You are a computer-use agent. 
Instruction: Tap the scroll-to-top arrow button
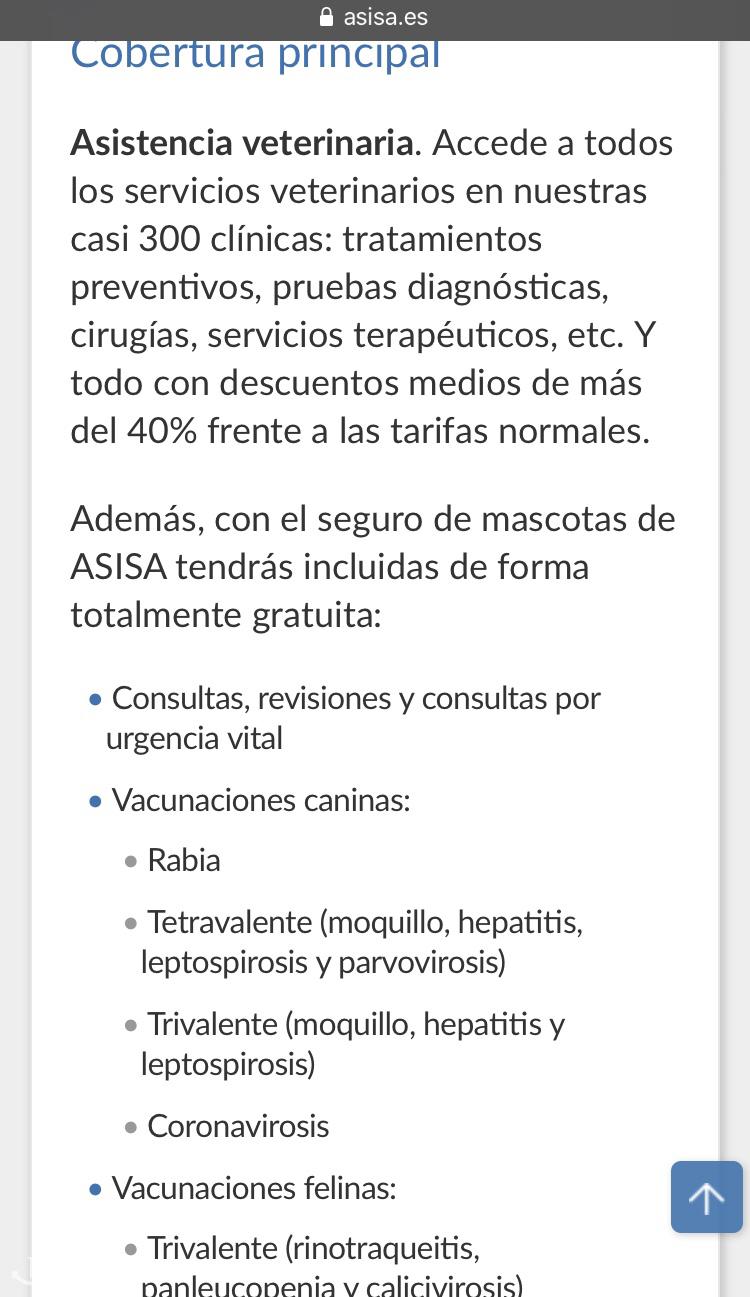[707, 1197]
